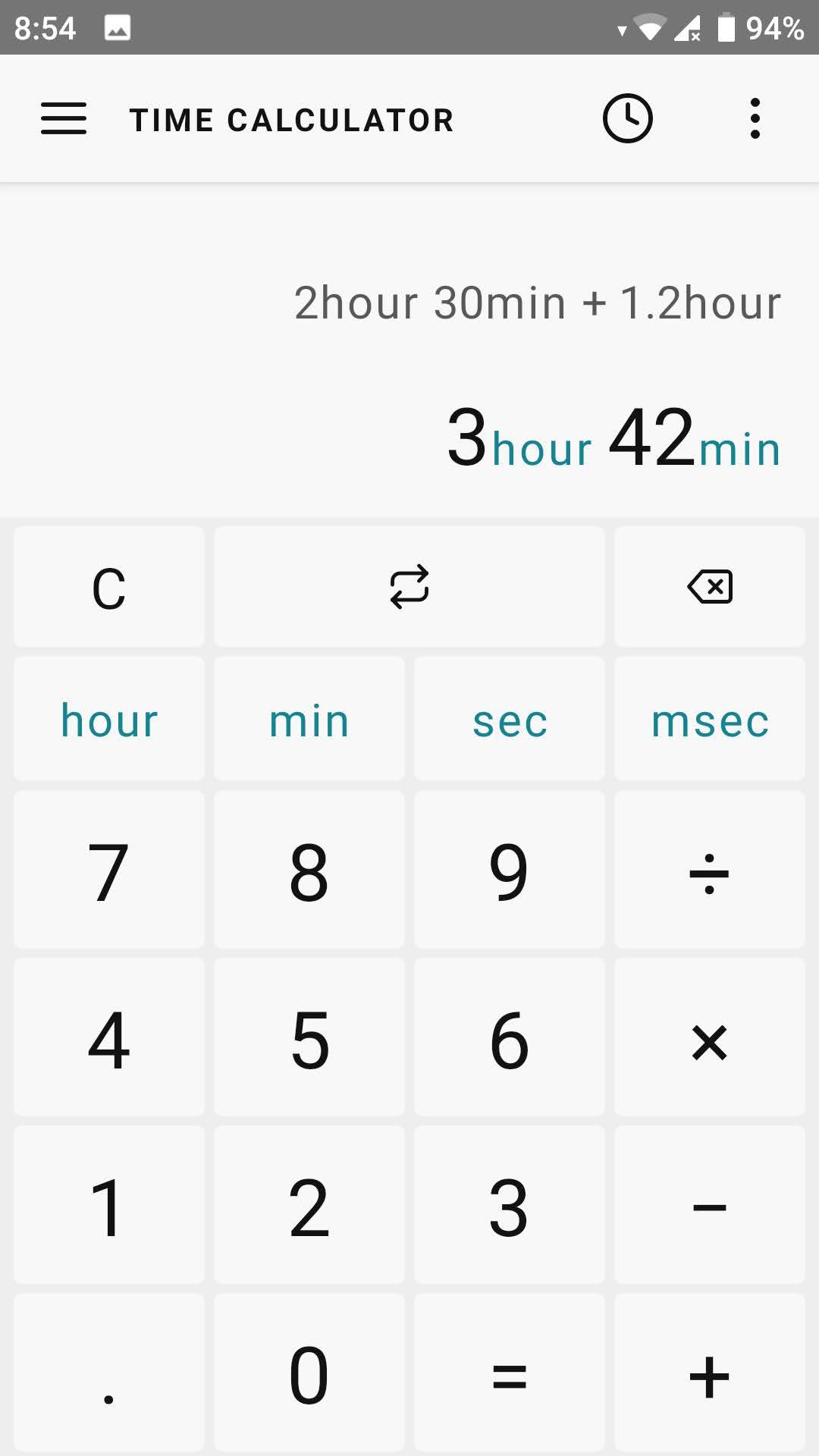Enter the digit 7
The width and height of the screenshot is (819, 1456).
click(x=109, y=871)
